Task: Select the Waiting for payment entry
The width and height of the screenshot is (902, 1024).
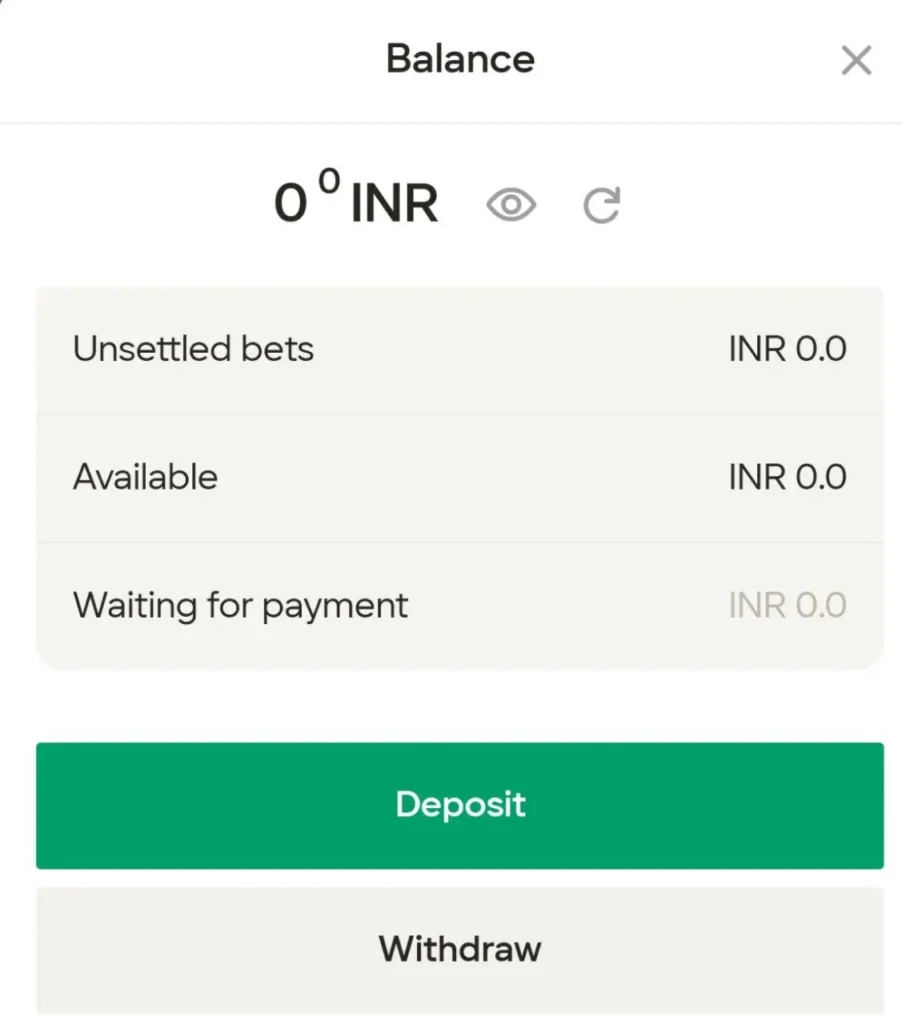Action: 458,605
